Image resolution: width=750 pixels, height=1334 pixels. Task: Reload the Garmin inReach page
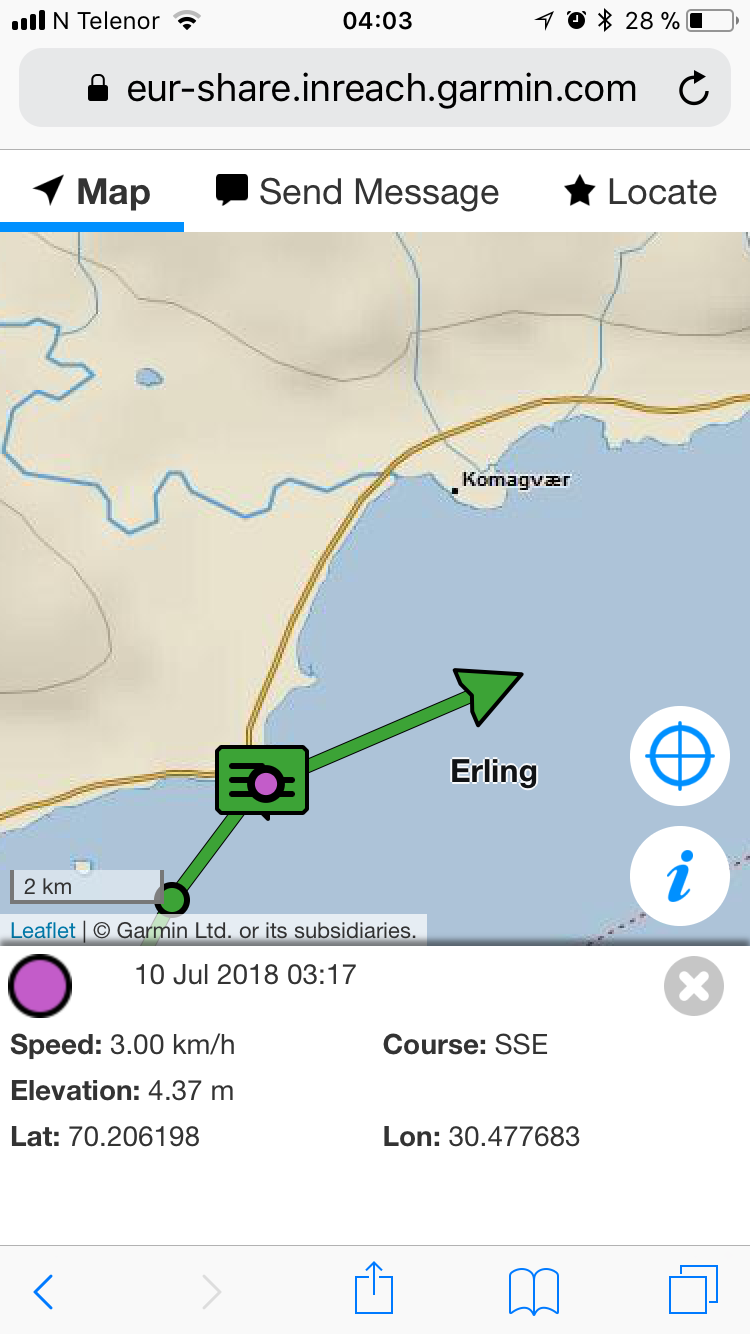coord(693,89)
